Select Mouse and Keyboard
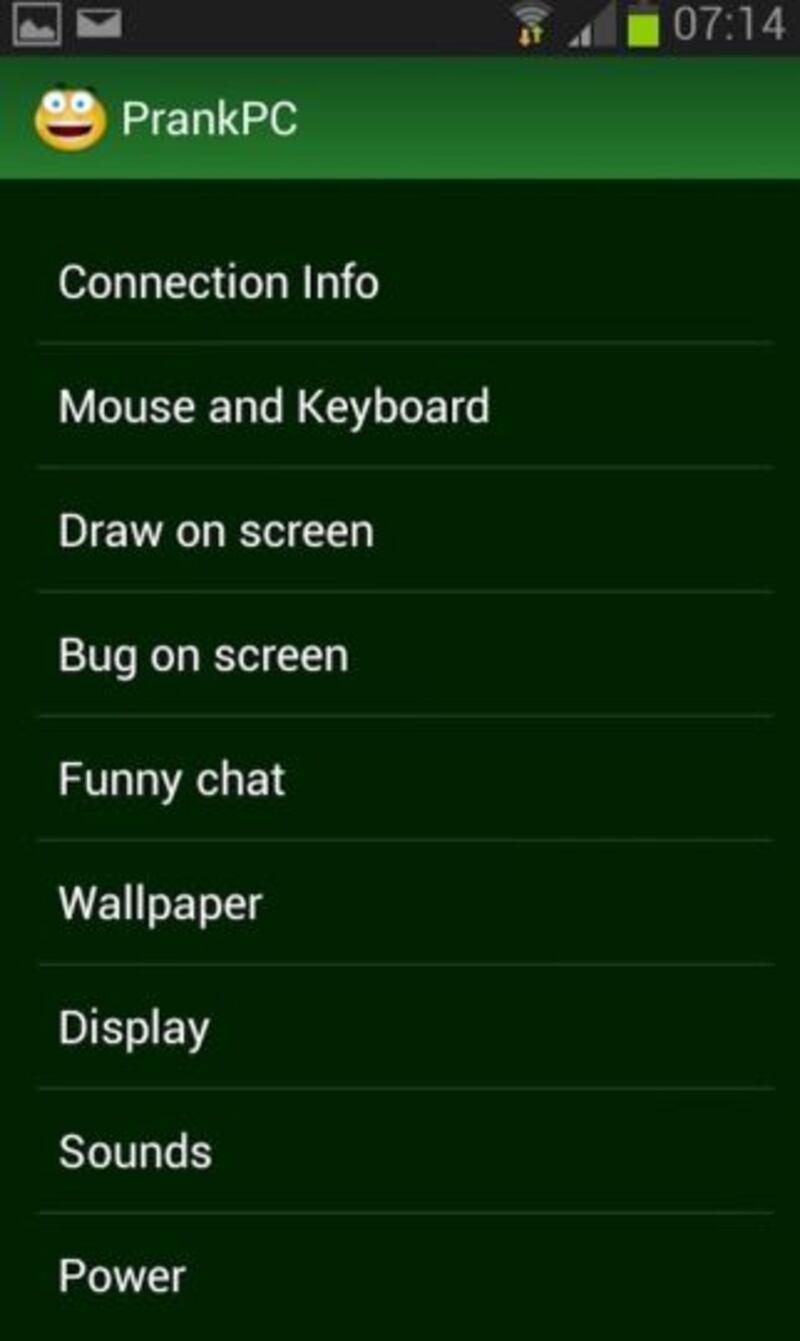 [x=405, y=405]
